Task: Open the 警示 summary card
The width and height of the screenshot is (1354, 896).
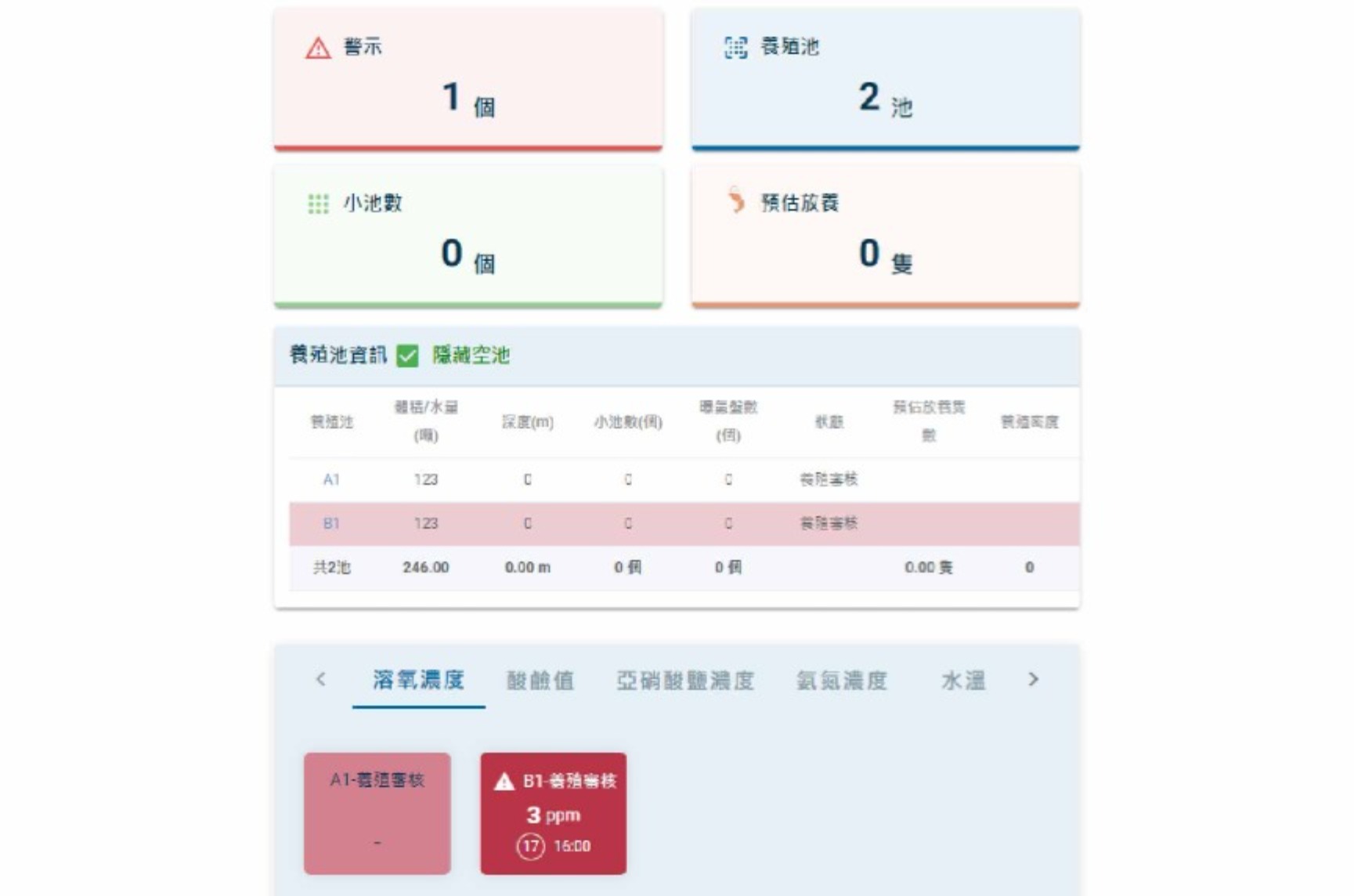Action: pyautogui.click(x=468, y=78)
